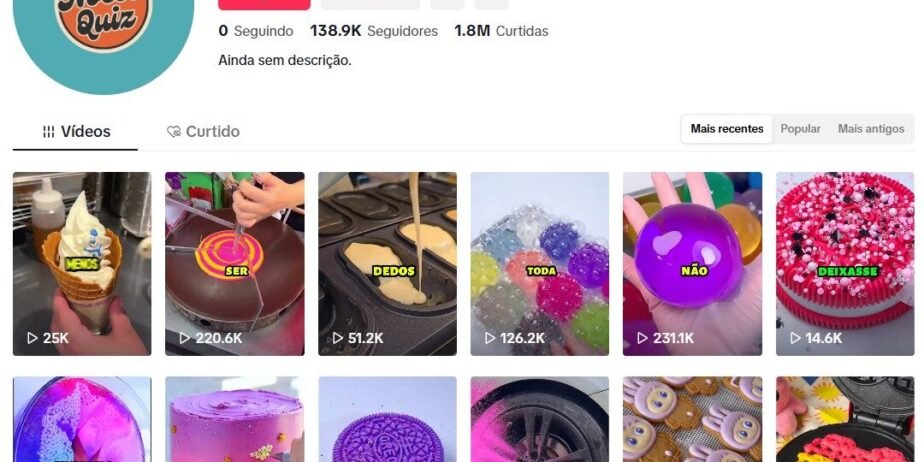Switch to the Vídeos tab
Image resolution: width=924 pixels, height=462 pixels.
coord(76,131)
